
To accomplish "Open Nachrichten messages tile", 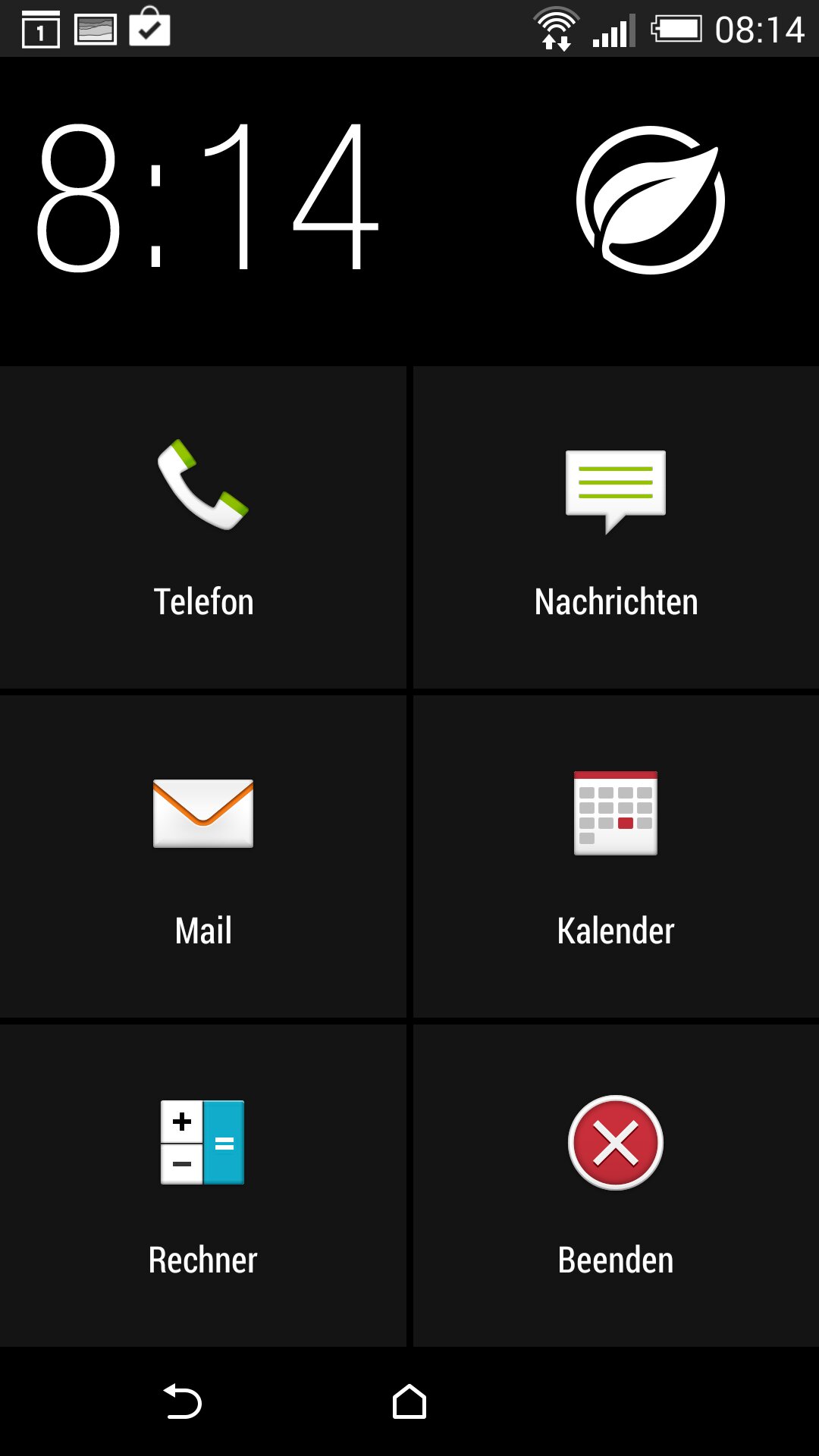I will tap(616, 528).
